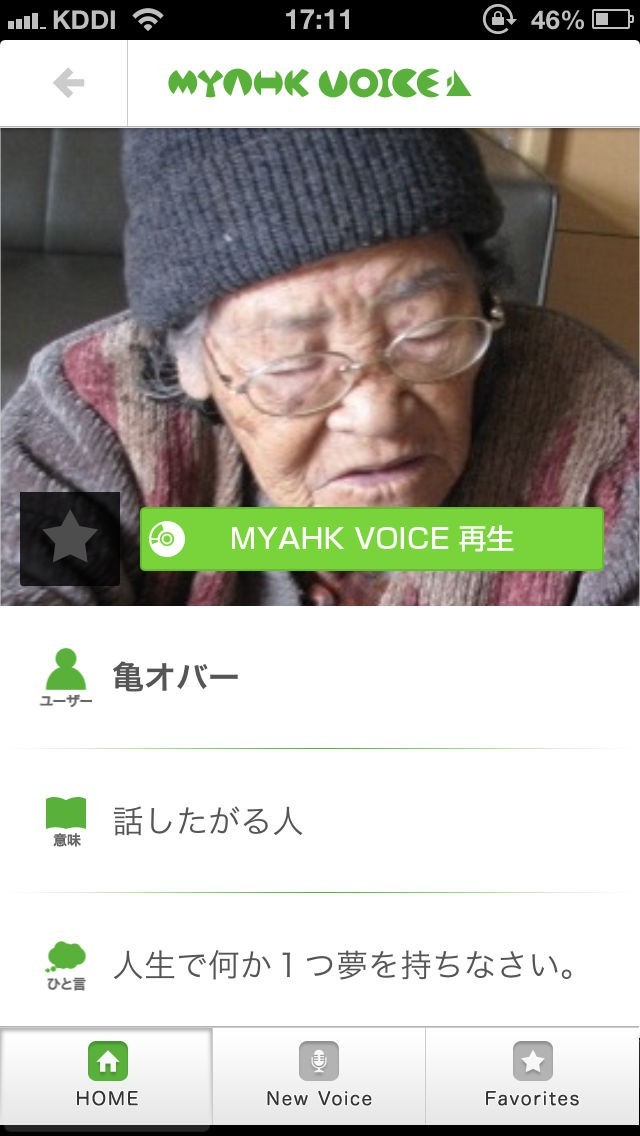This screenshot has width=640, height=1136.
Task: Go back with the arrow icon
Action: click(68, 84)
